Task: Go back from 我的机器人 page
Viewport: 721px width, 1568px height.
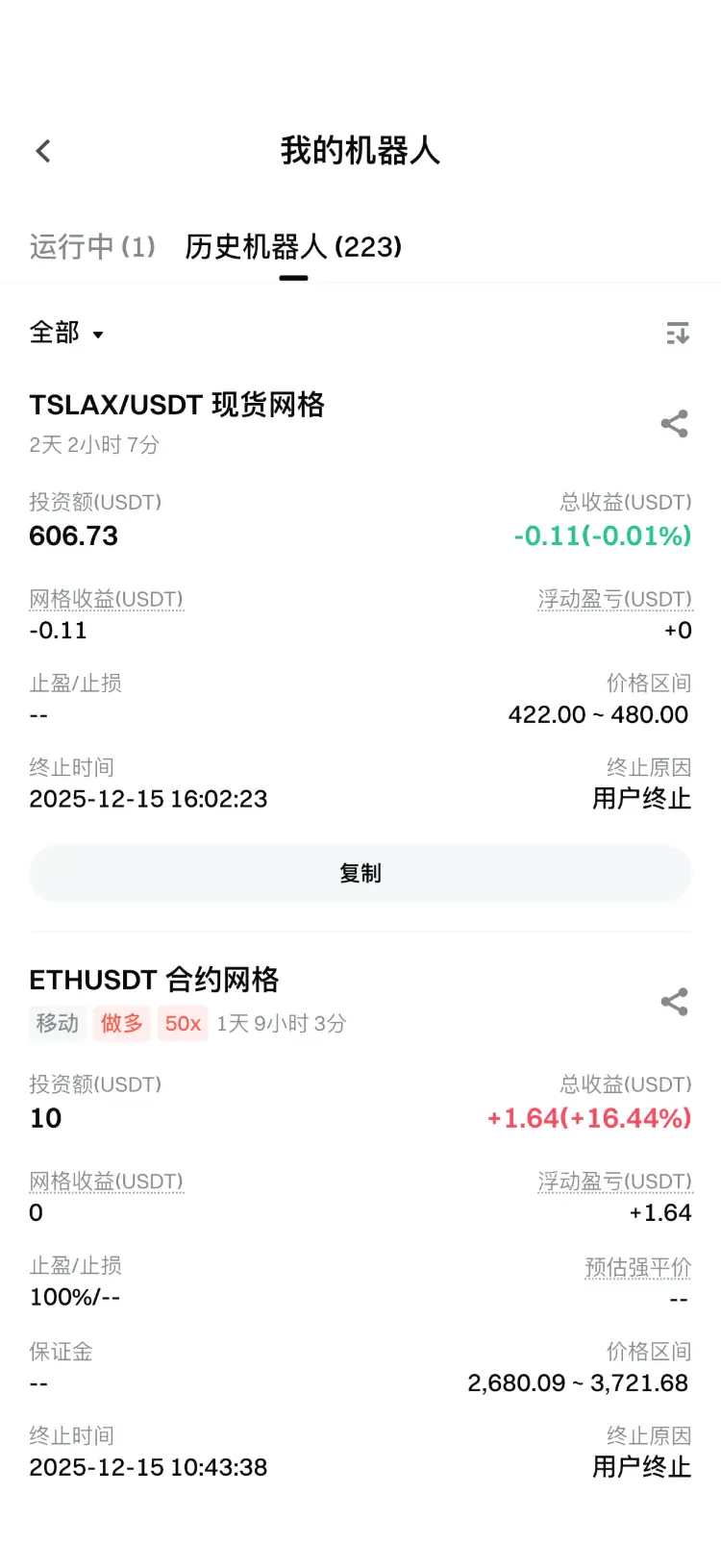Action: [43, 151]
